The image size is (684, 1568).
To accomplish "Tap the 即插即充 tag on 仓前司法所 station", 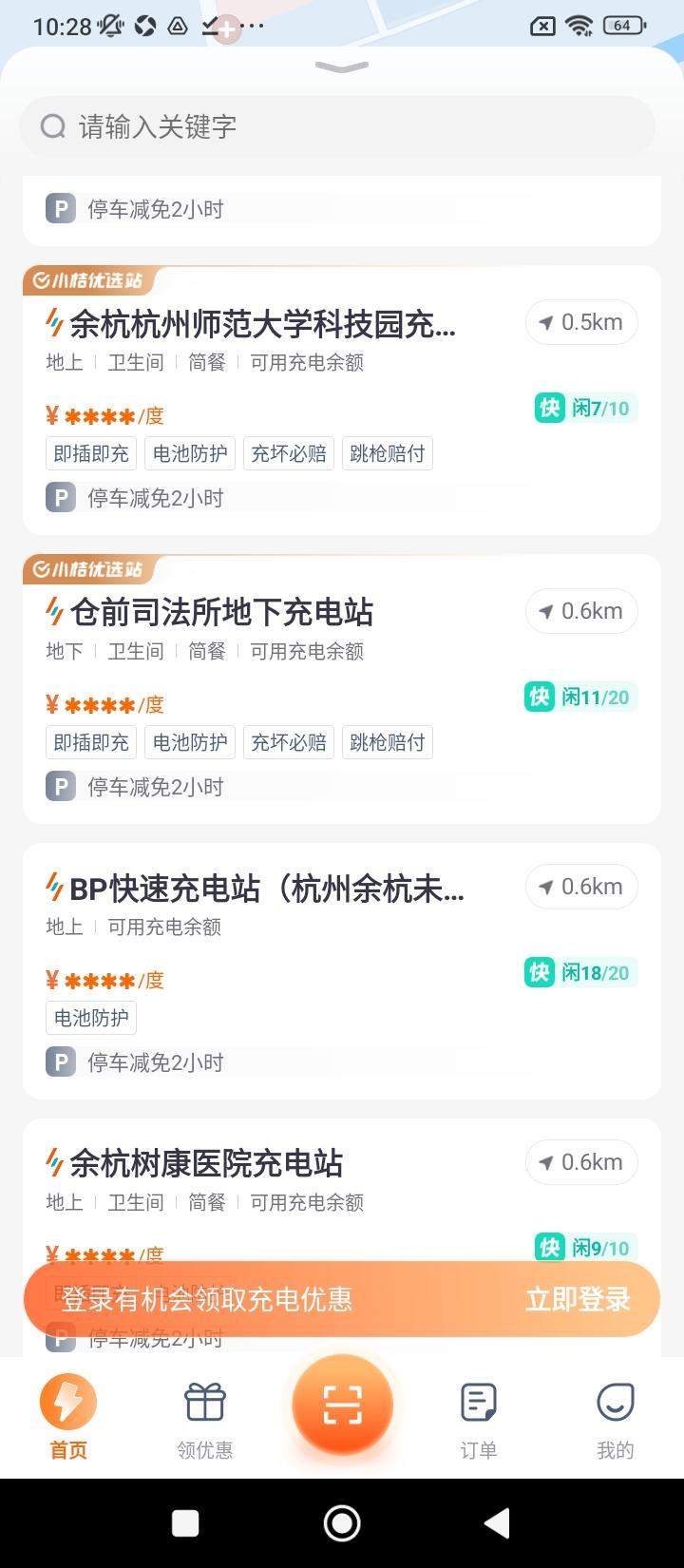I will point(90,742).
